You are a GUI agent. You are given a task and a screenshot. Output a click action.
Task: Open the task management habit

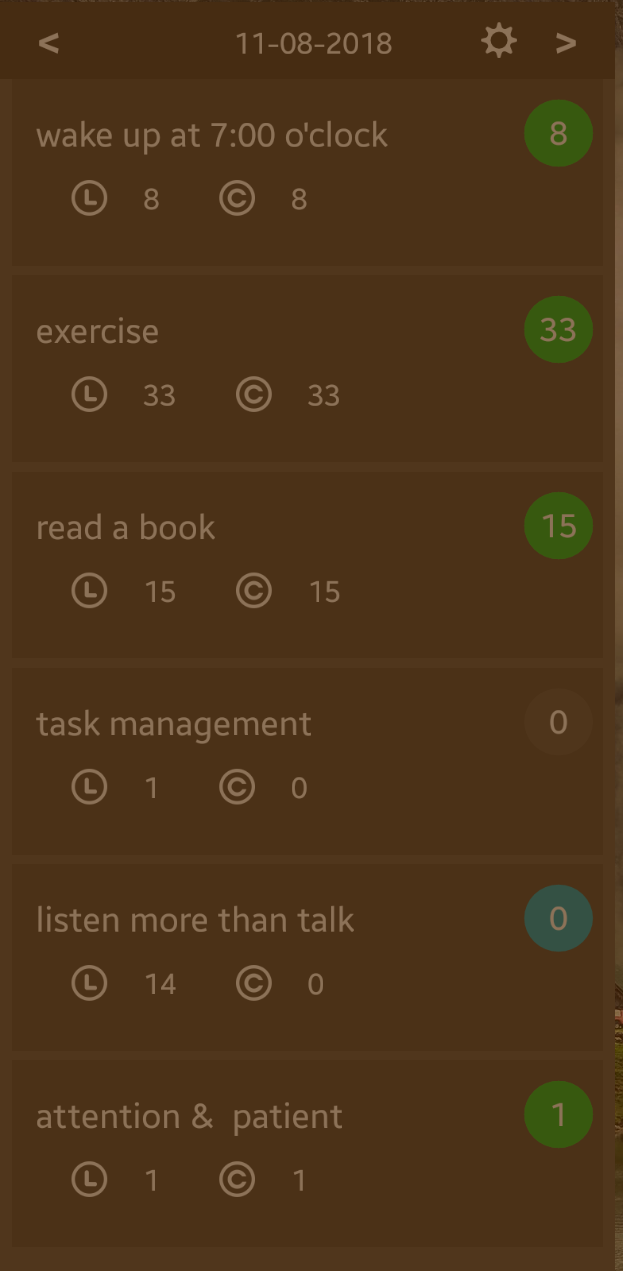coord(307,761)
